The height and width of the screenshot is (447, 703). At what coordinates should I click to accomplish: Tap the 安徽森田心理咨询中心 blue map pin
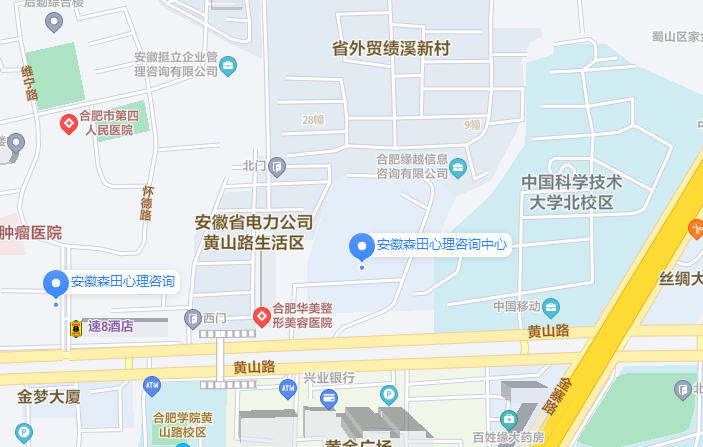[361, 245]
